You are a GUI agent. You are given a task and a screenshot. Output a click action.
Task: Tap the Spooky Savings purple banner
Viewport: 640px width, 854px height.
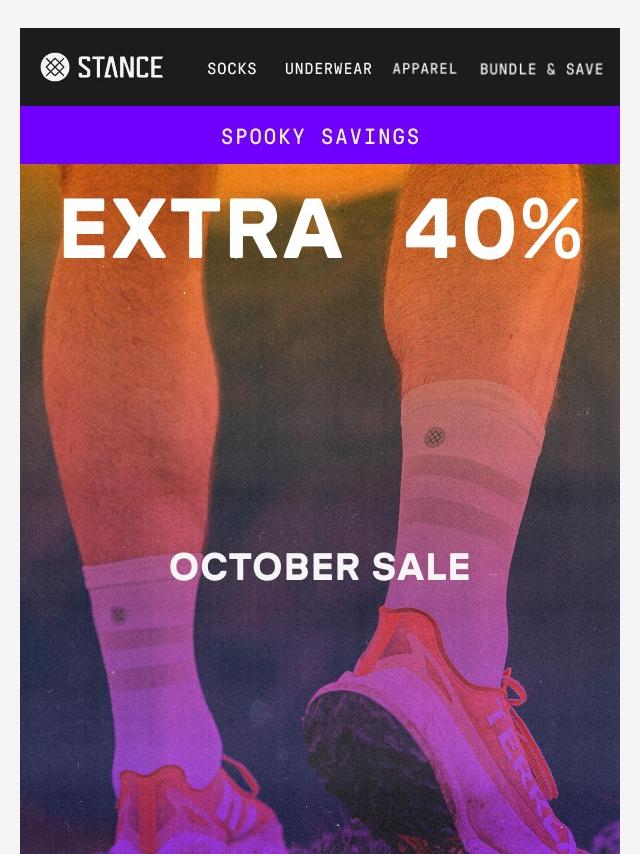(320, 136)
